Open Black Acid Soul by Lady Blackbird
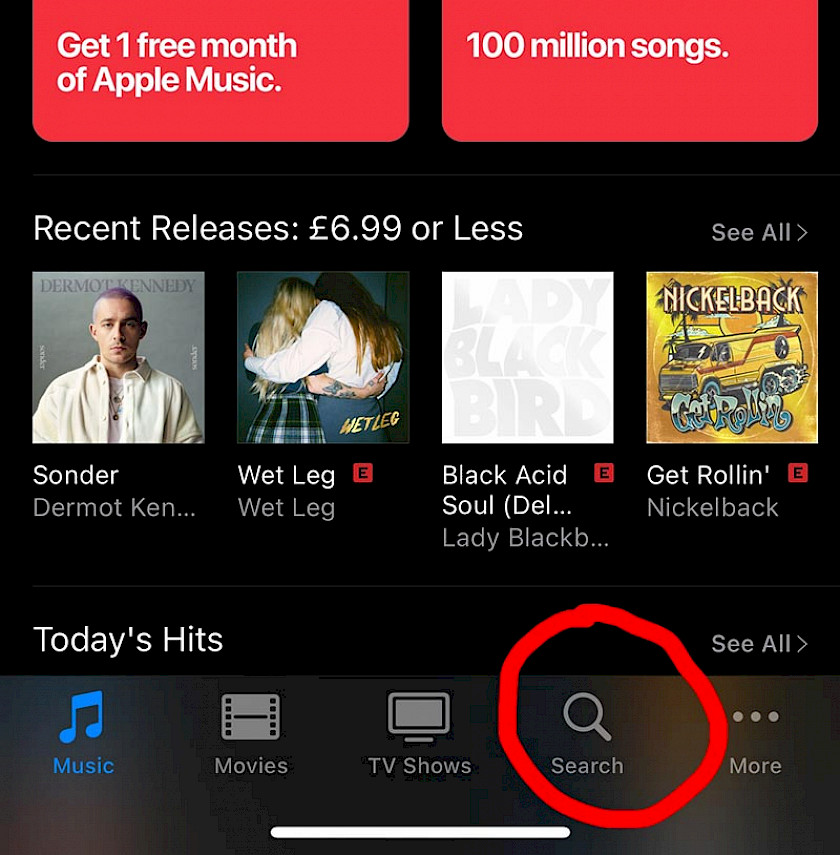Screen dimensions: 840x855 coord(528,357)
